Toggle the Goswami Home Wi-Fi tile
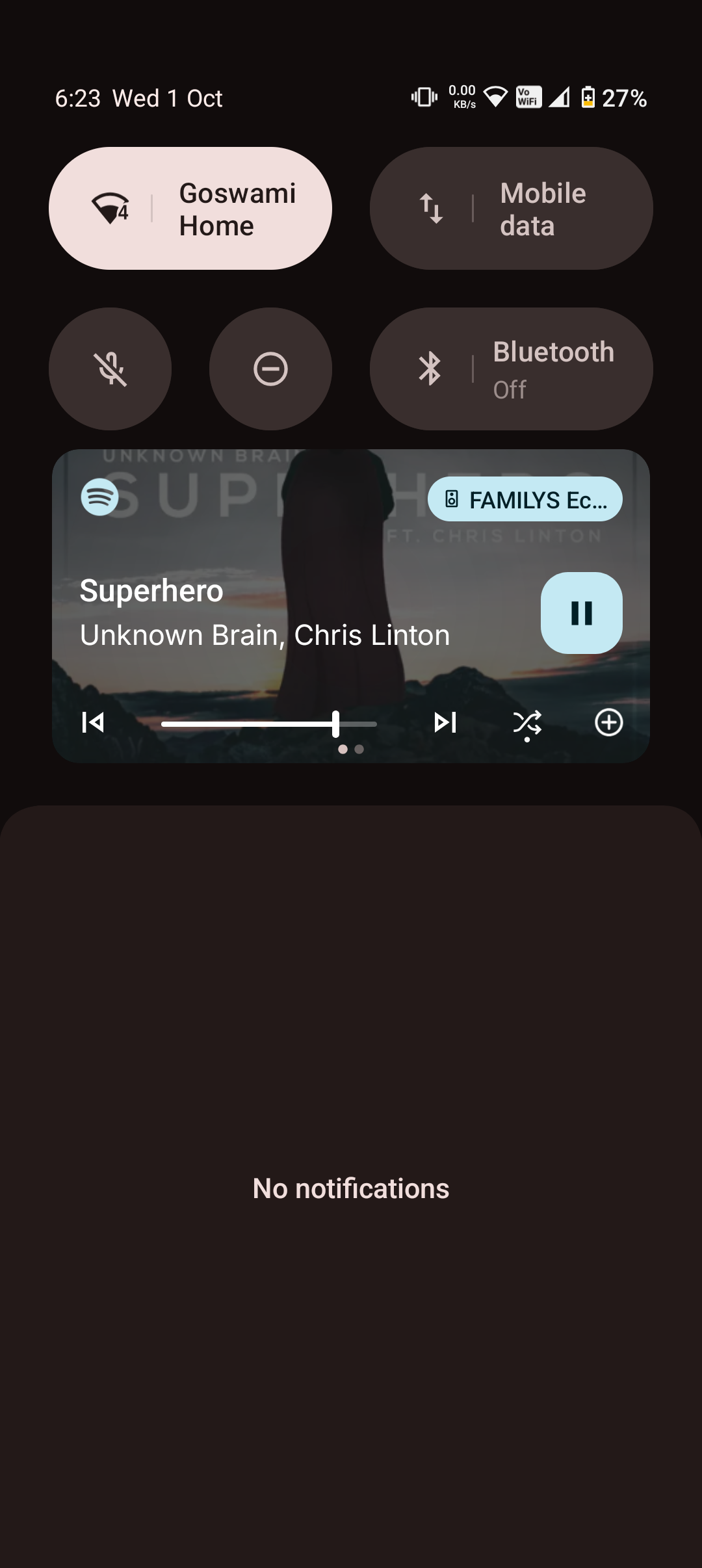 190,208
